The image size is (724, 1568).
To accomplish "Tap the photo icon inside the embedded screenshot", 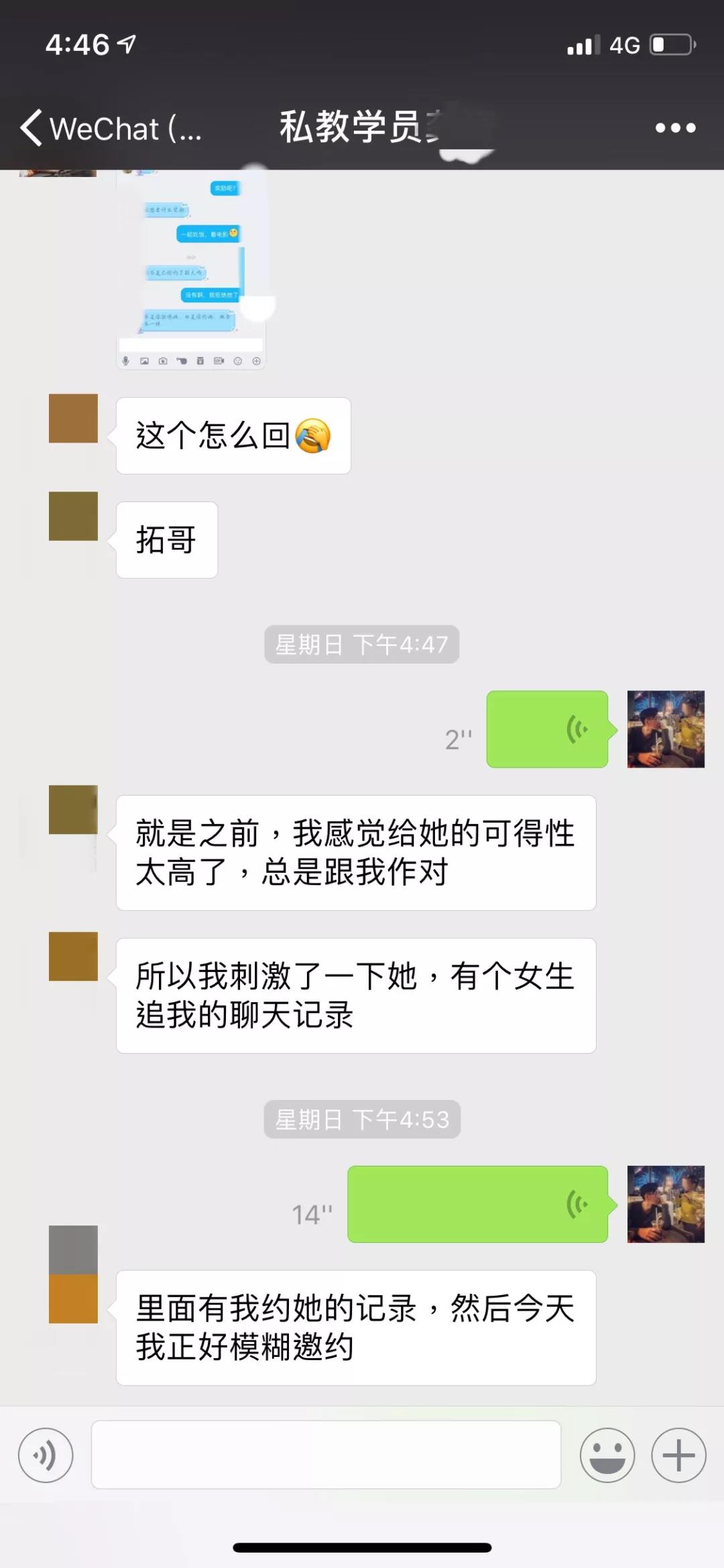I will (x=143, y=360).
